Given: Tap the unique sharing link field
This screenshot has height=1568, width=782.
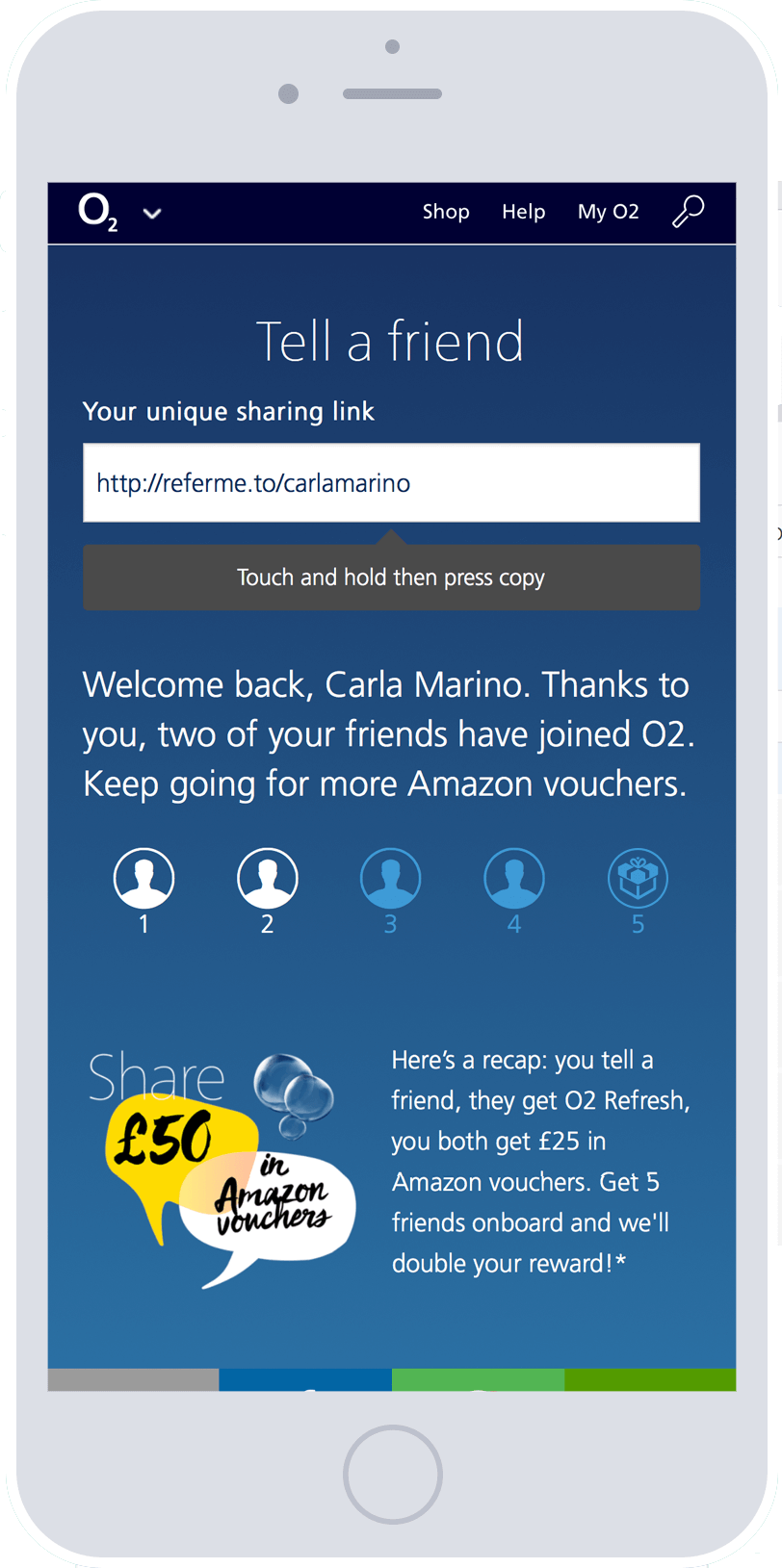Looking at the screenshot, I should coord(391,483).
